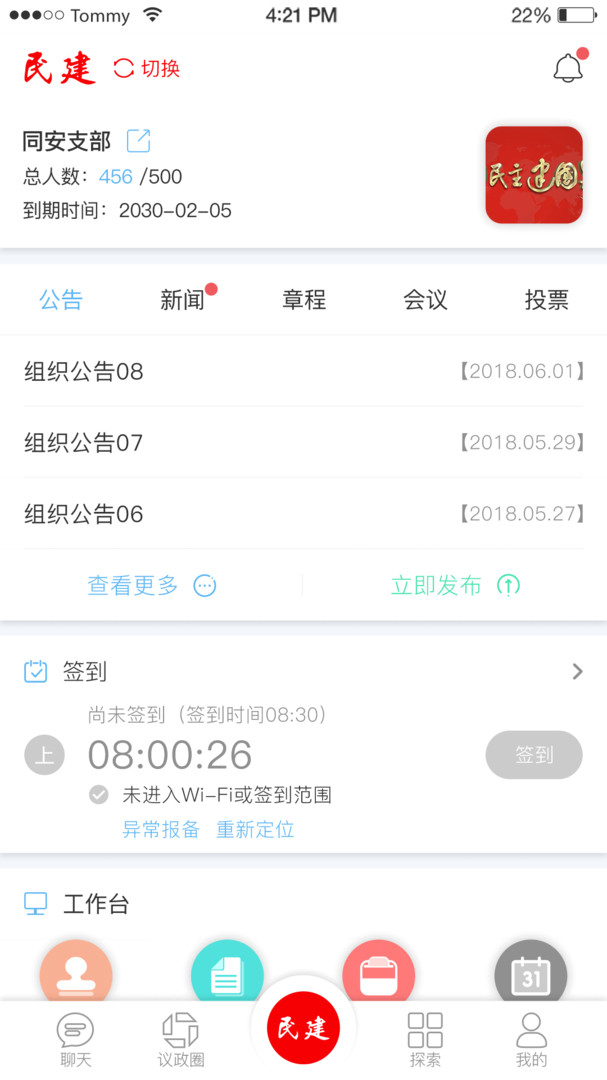Expand the 签到 section chevron
This screenshot has height=1080, width=607.
pyautogui.click(x=577, y=672)
